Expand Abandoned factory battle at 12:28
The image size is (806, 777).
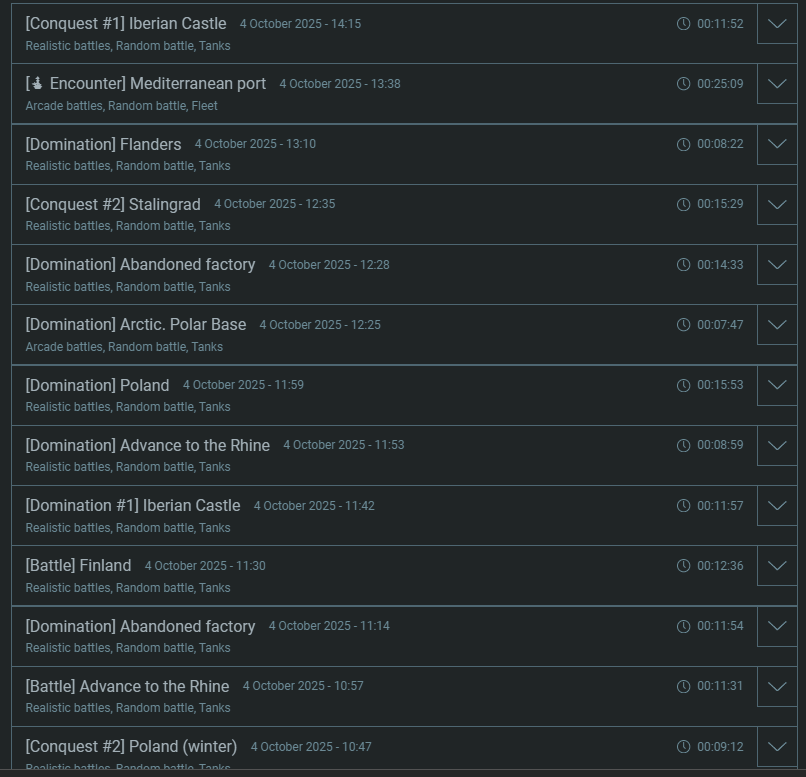777,265
